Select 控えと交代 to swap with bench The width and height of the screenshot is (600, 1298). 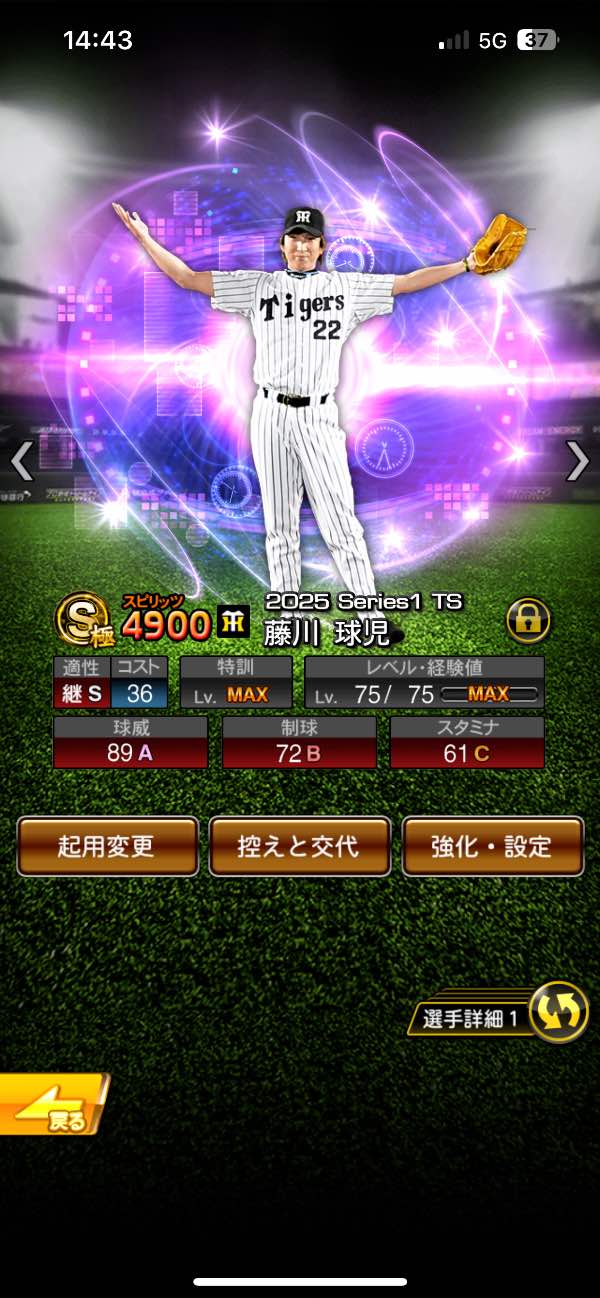(x=298, y=846)
